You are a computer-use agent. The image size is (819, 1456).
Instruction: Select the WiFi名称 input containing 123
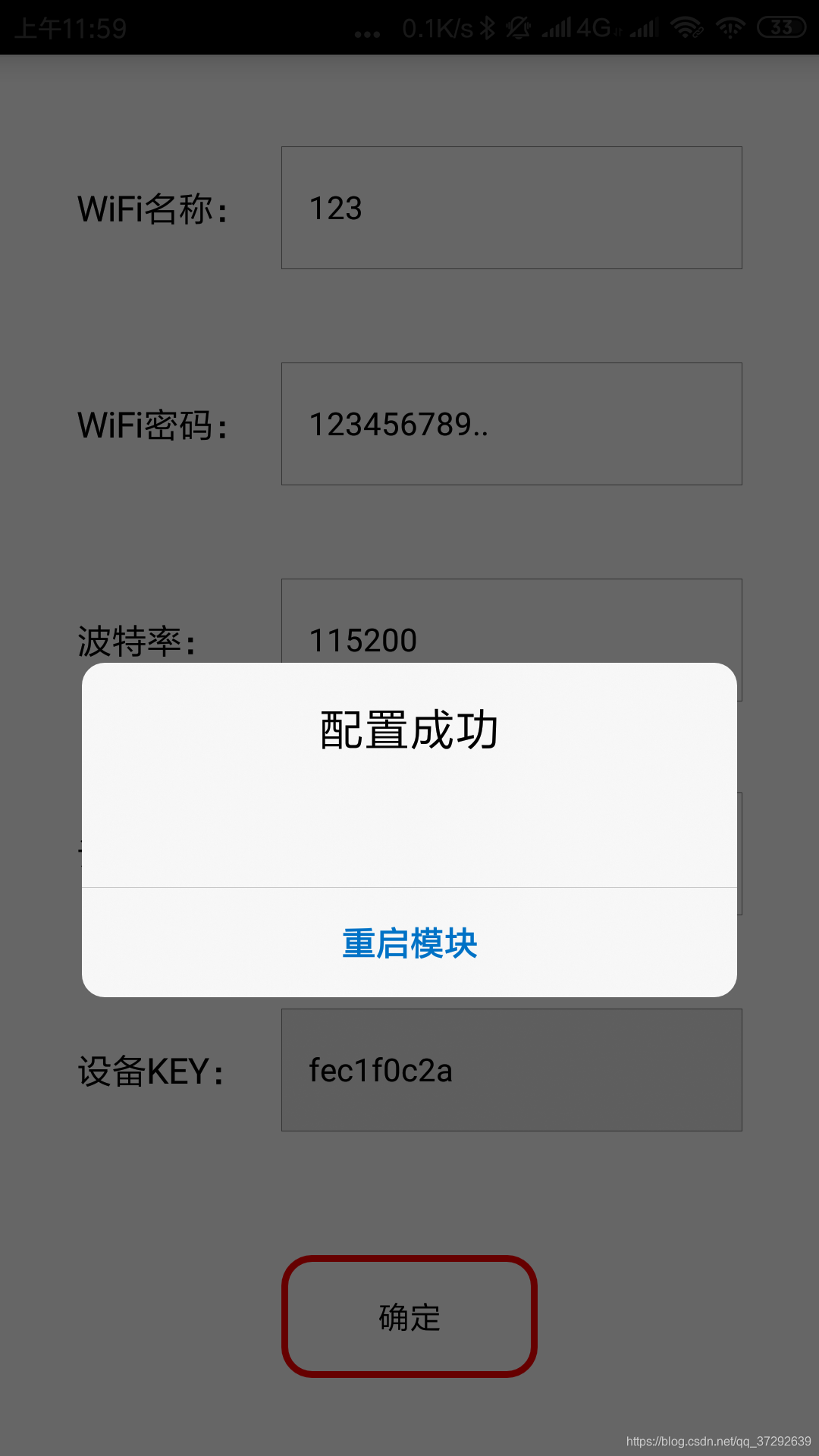point(511,207)
